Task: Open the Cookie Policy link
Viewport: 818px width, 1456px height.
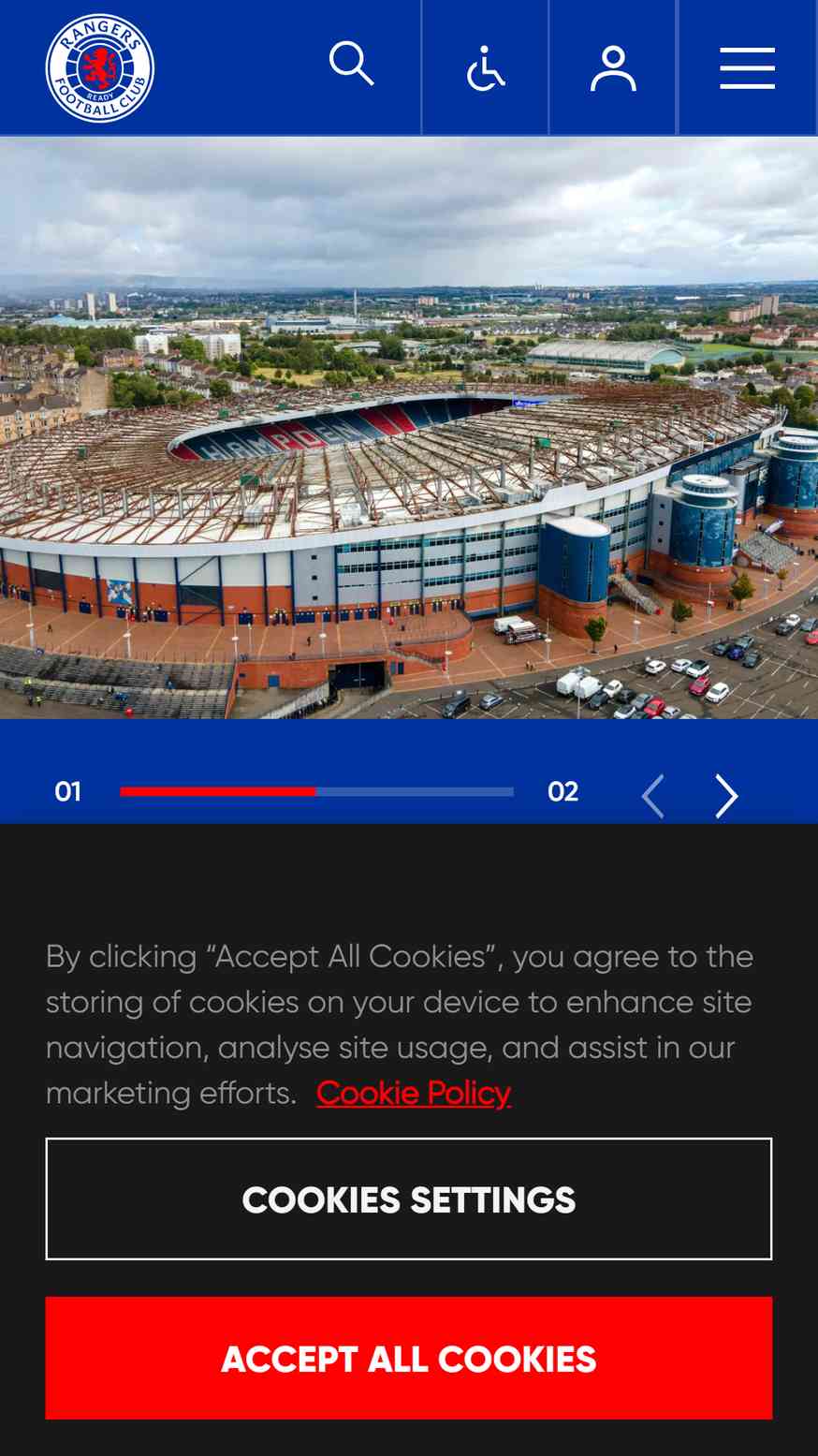Action: (414, 1093)
